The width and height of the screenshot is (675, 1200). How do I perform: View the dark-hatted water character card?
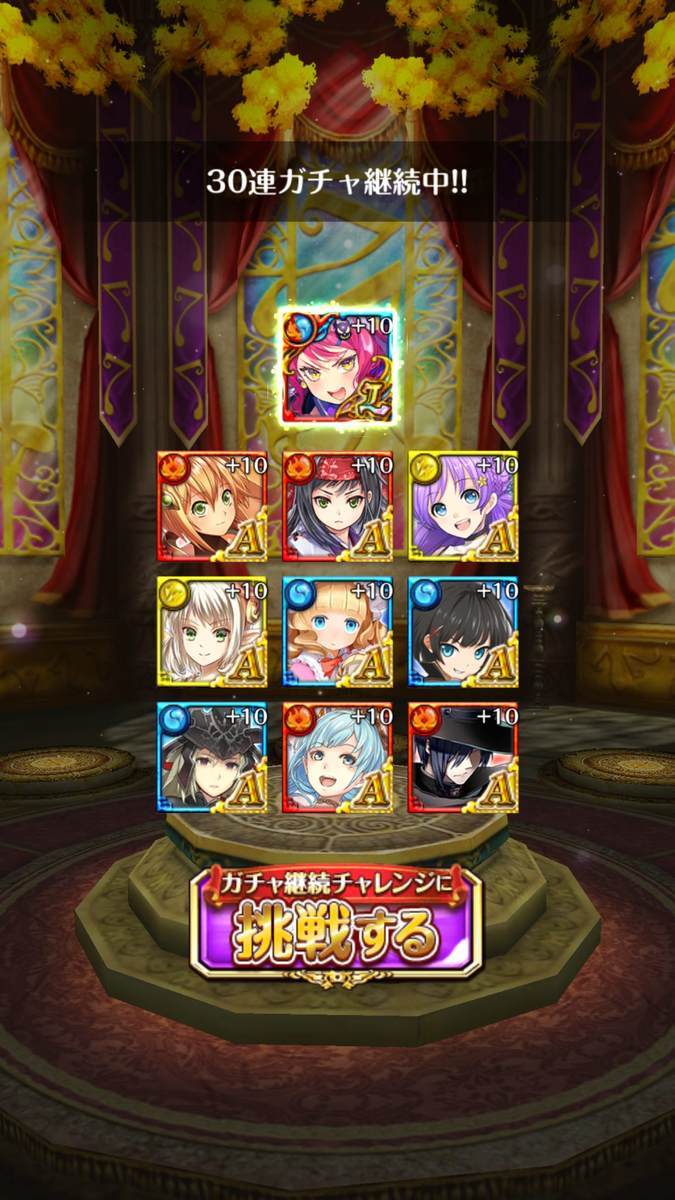[212, 757]
